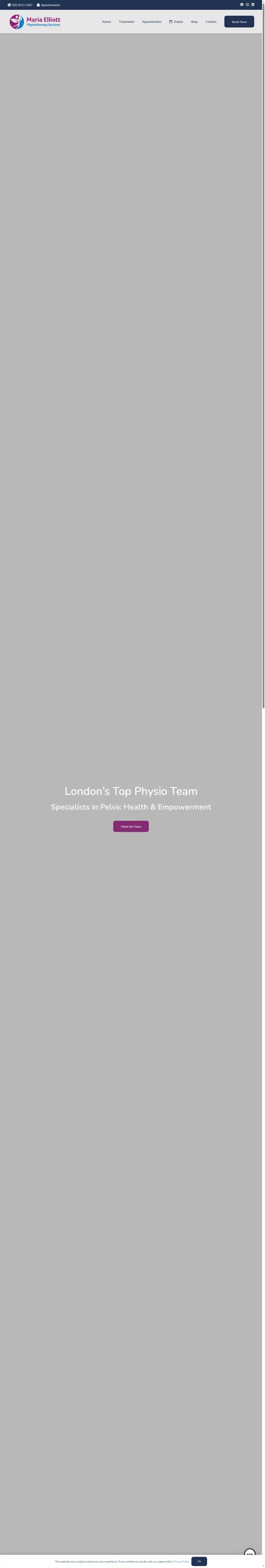
Task: Open the Contact page
Action: (211, 22)
